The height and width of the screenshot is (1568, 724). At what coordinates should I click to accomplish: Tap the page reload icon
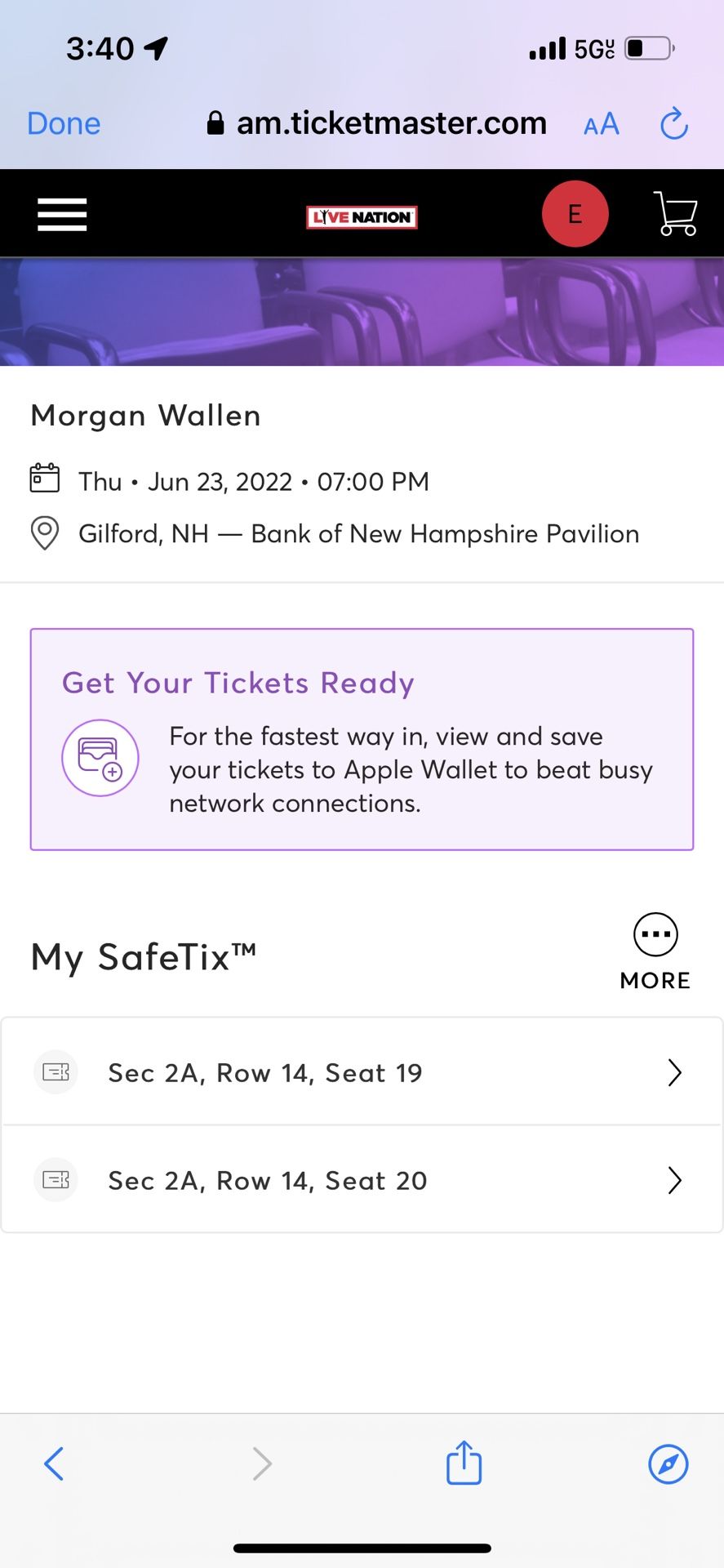coord(674,123)
